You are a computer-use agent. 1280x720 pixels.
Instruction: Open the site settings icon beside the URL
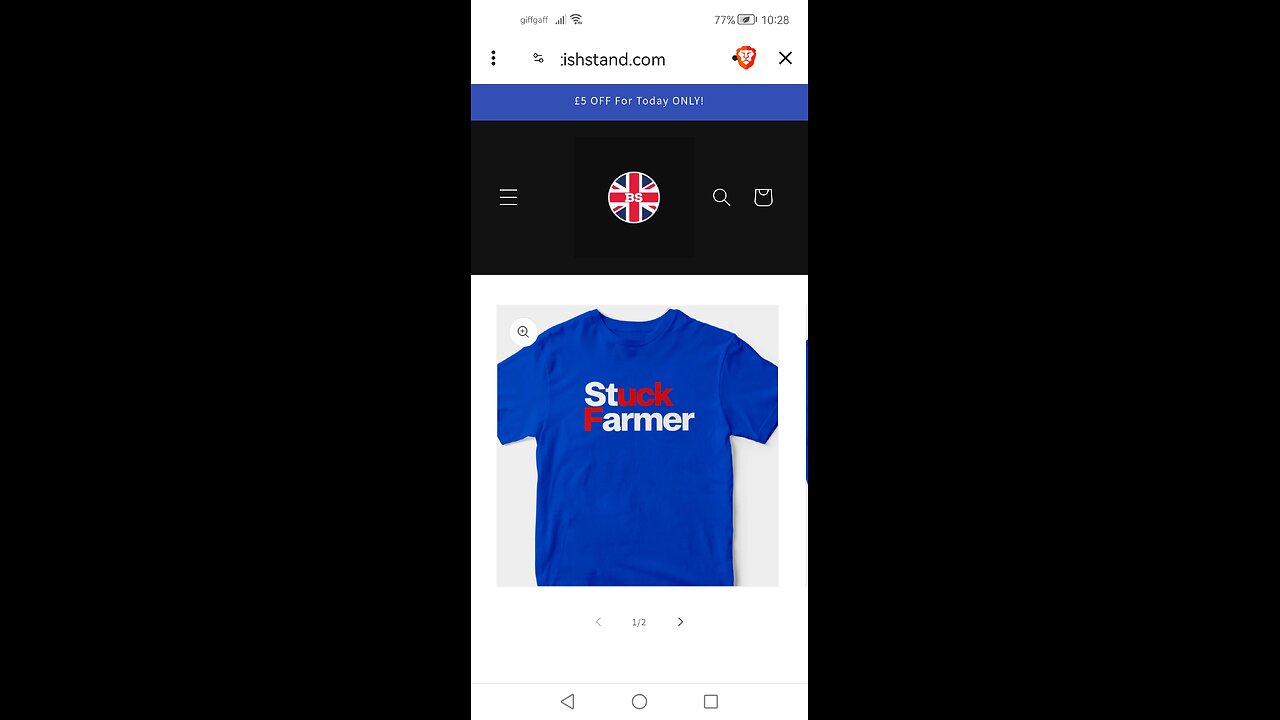[538, 59]
